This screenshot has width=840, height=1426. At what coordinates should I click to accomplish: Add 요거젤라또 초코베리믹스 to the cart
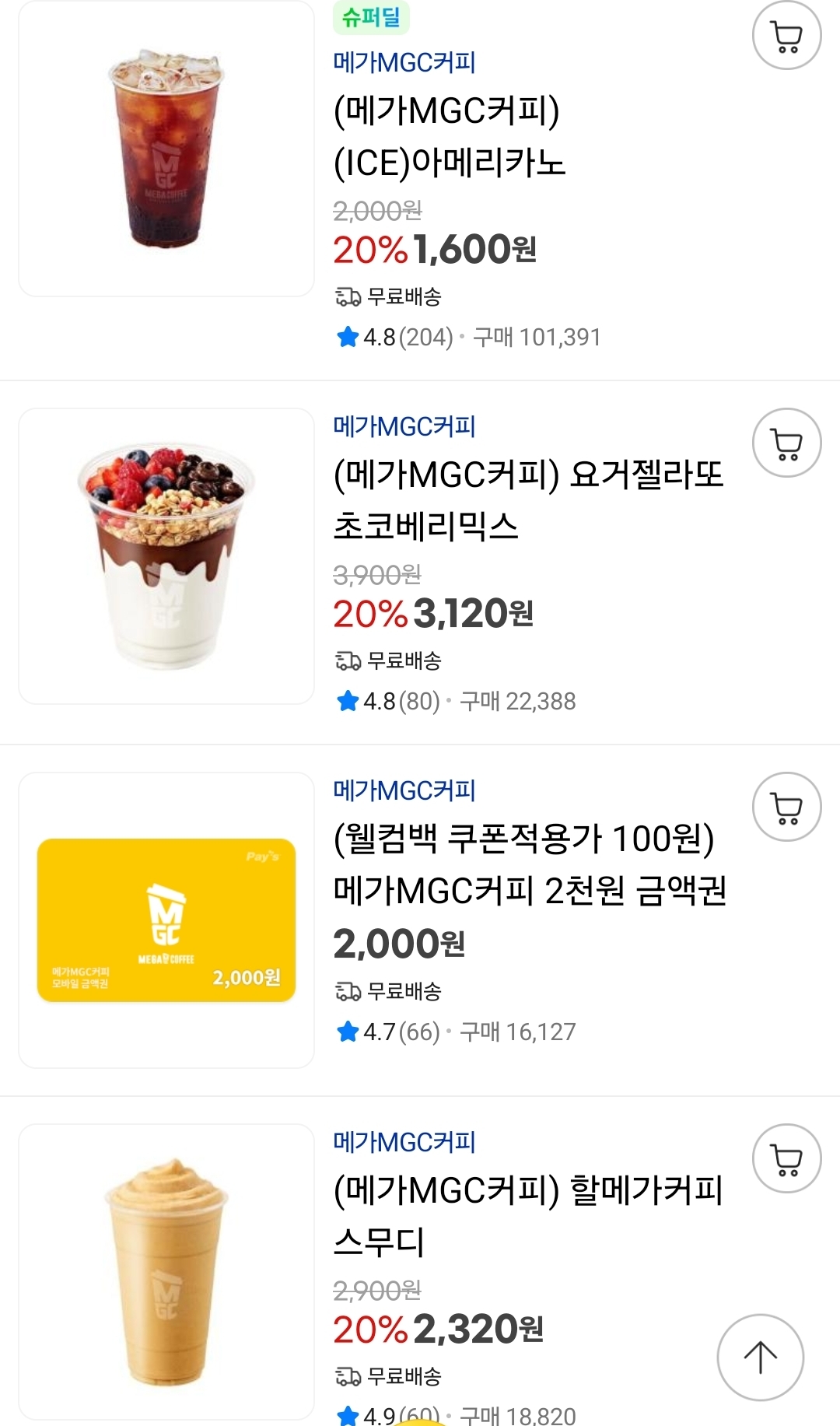786,443
